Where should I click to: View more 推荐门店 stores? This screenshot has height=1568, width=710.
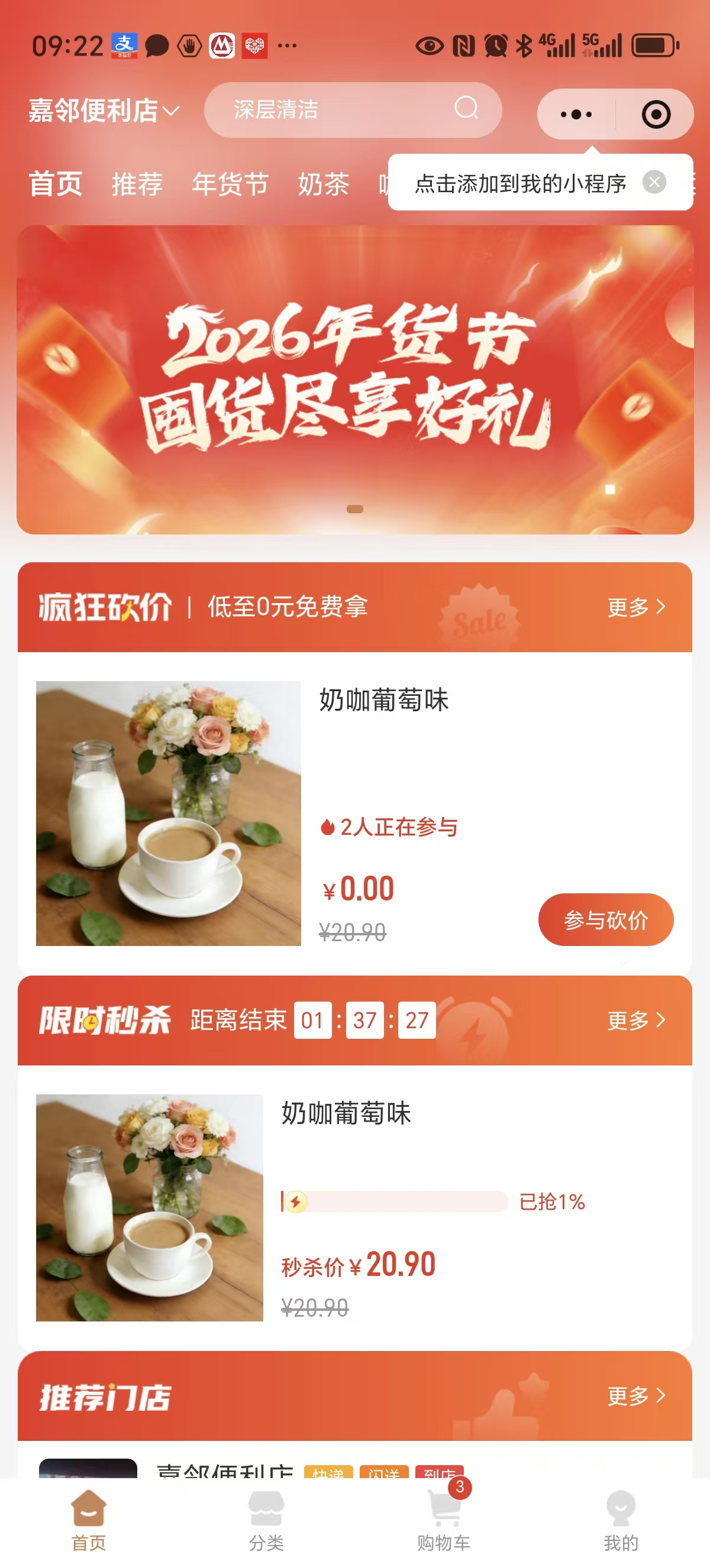pos(635,1395)
